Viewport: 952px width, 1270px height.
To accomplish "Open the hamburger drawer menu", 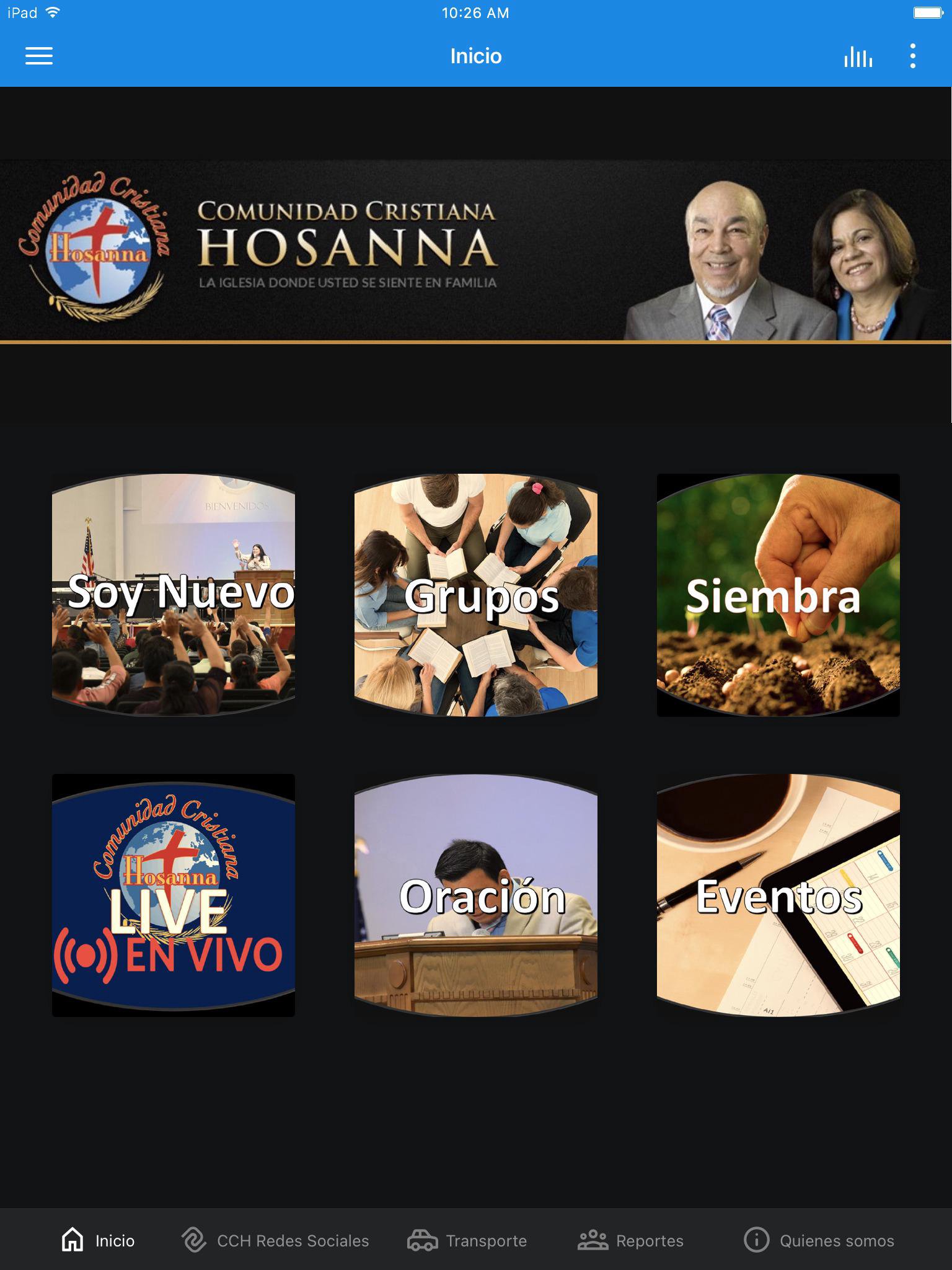I will [x=38, y=56].
